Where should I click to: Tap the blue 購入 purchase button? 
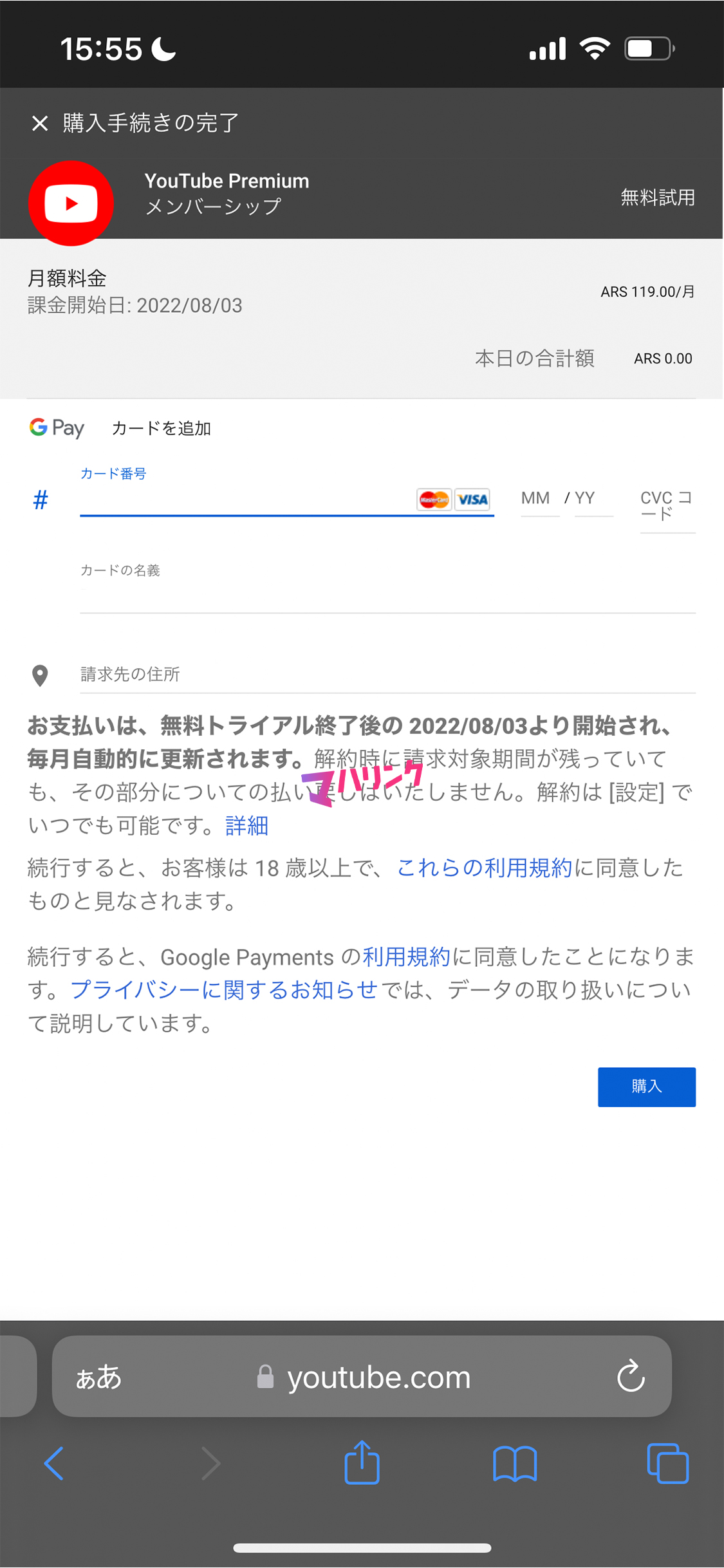point(646,1087)
